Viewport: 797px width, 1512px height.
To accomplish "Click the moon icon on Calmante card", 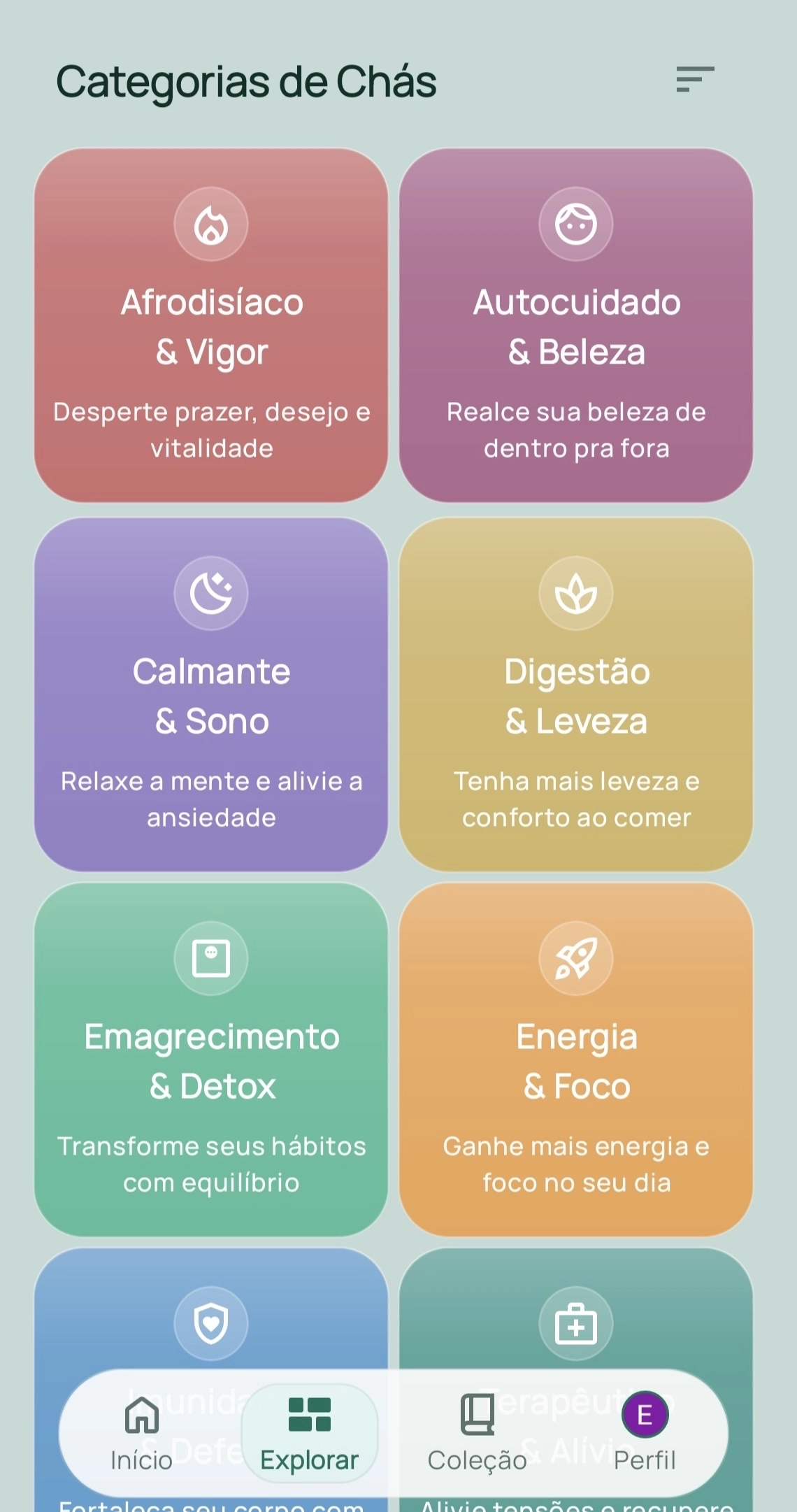I will click(x=211, y=592).
